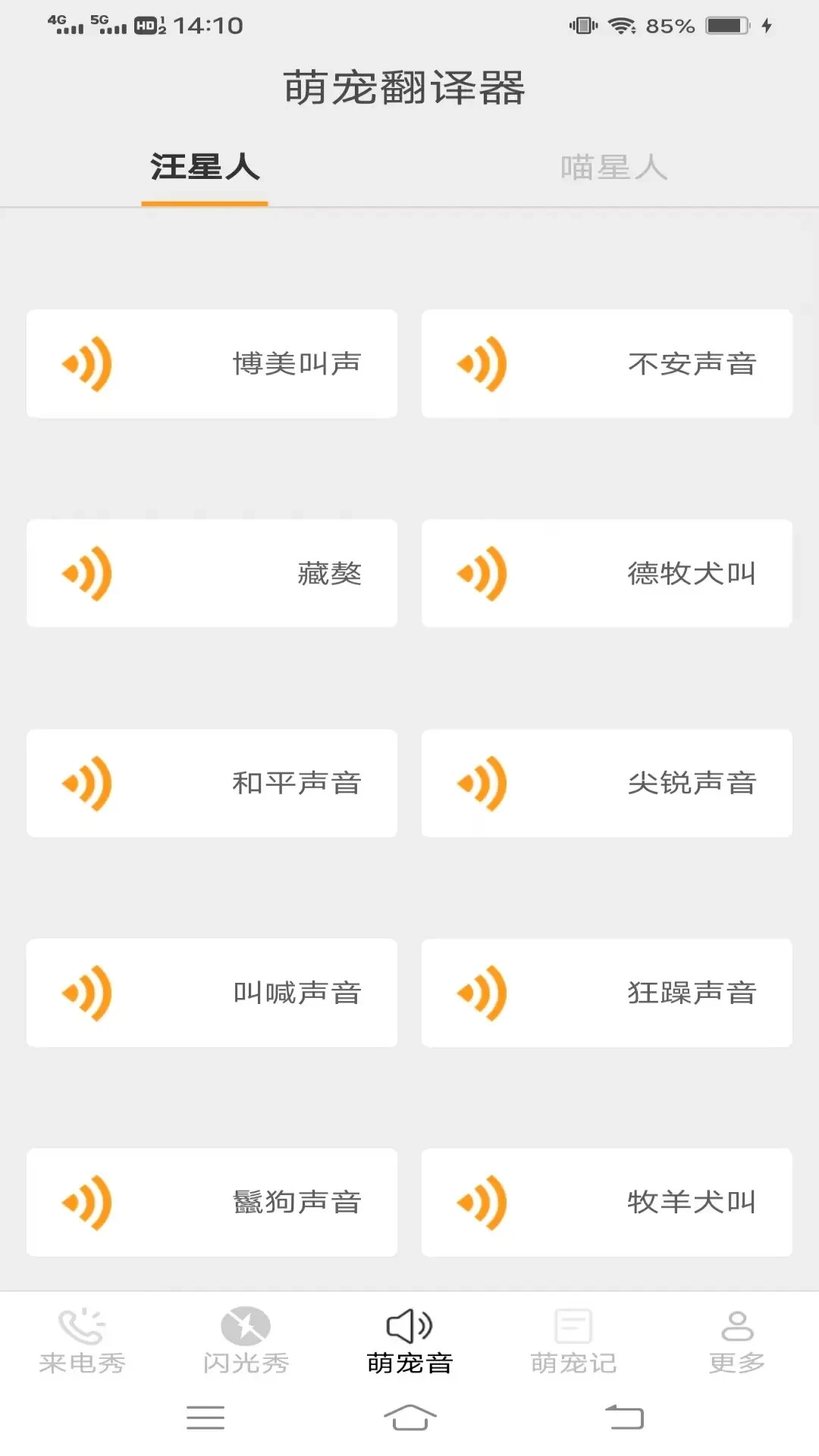Viewport: 819px width, 1456px height.
Task: Play the 牧羊犬叫 sound
Action: tap(607, 1202)
